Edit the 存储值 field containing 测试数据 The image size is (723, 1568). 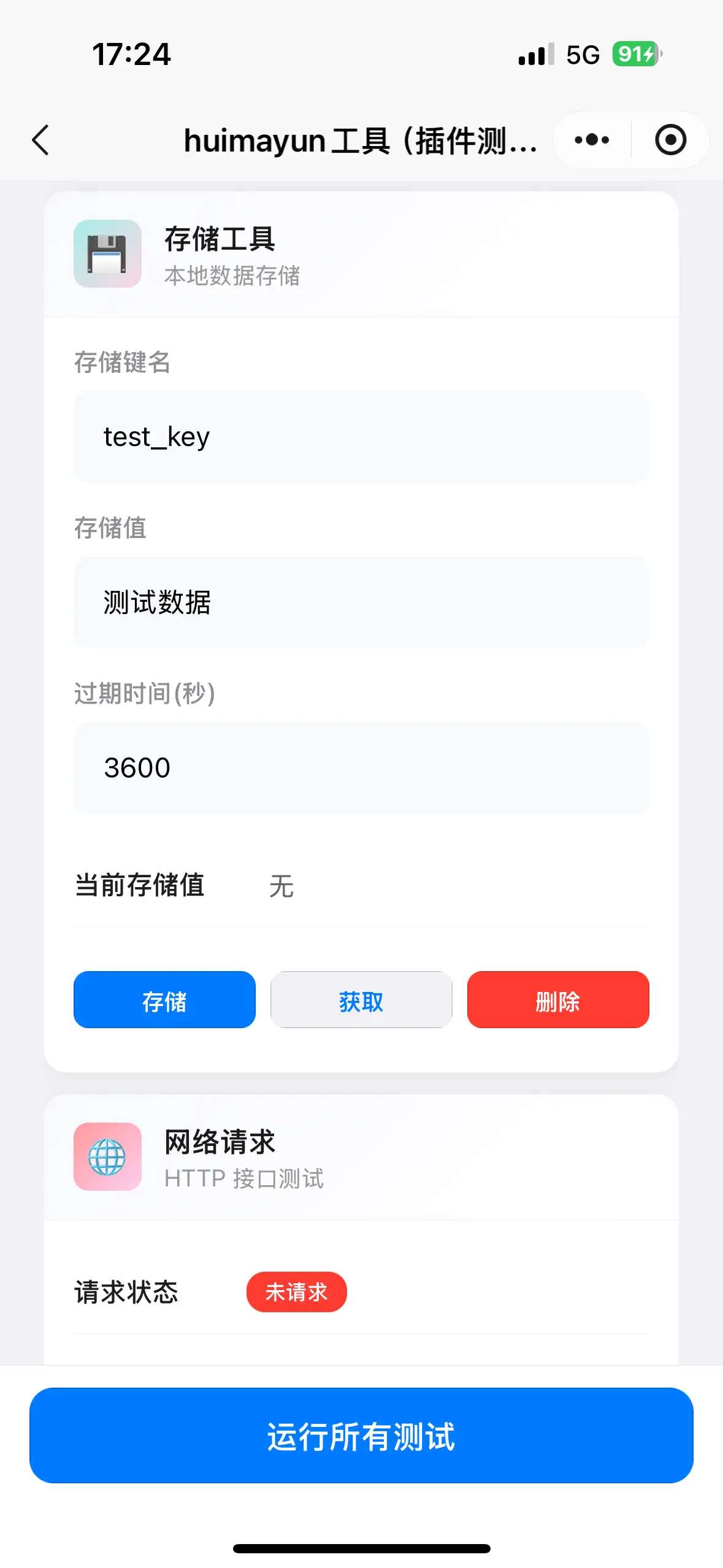pos(361,602)
